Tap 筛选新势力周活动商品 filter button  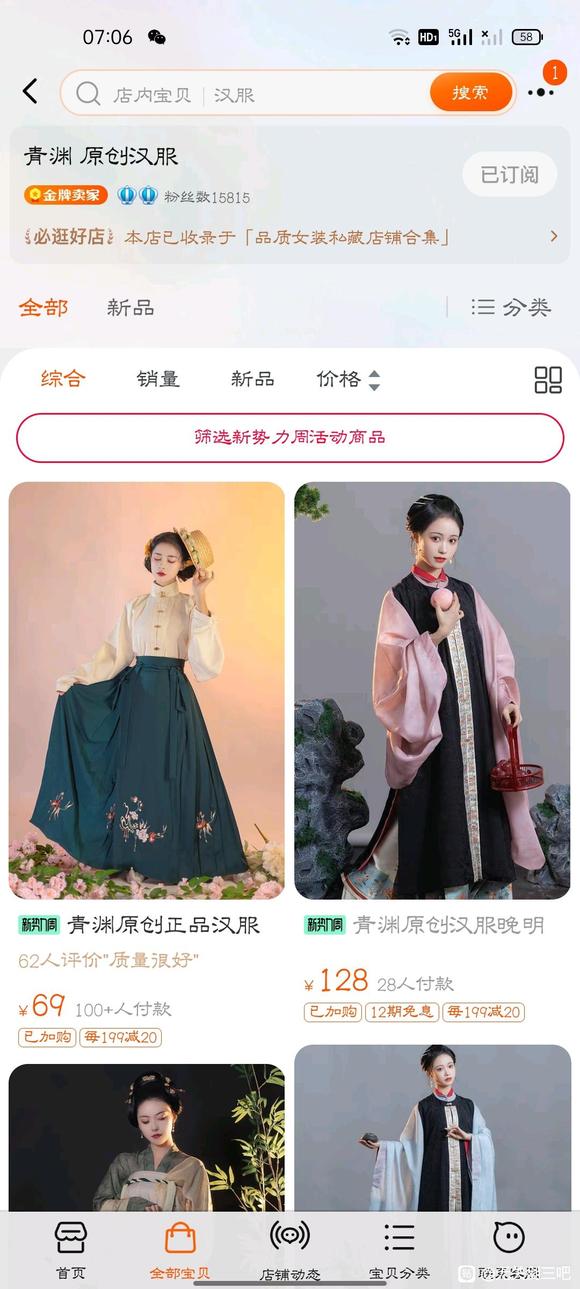coord(290,437)
